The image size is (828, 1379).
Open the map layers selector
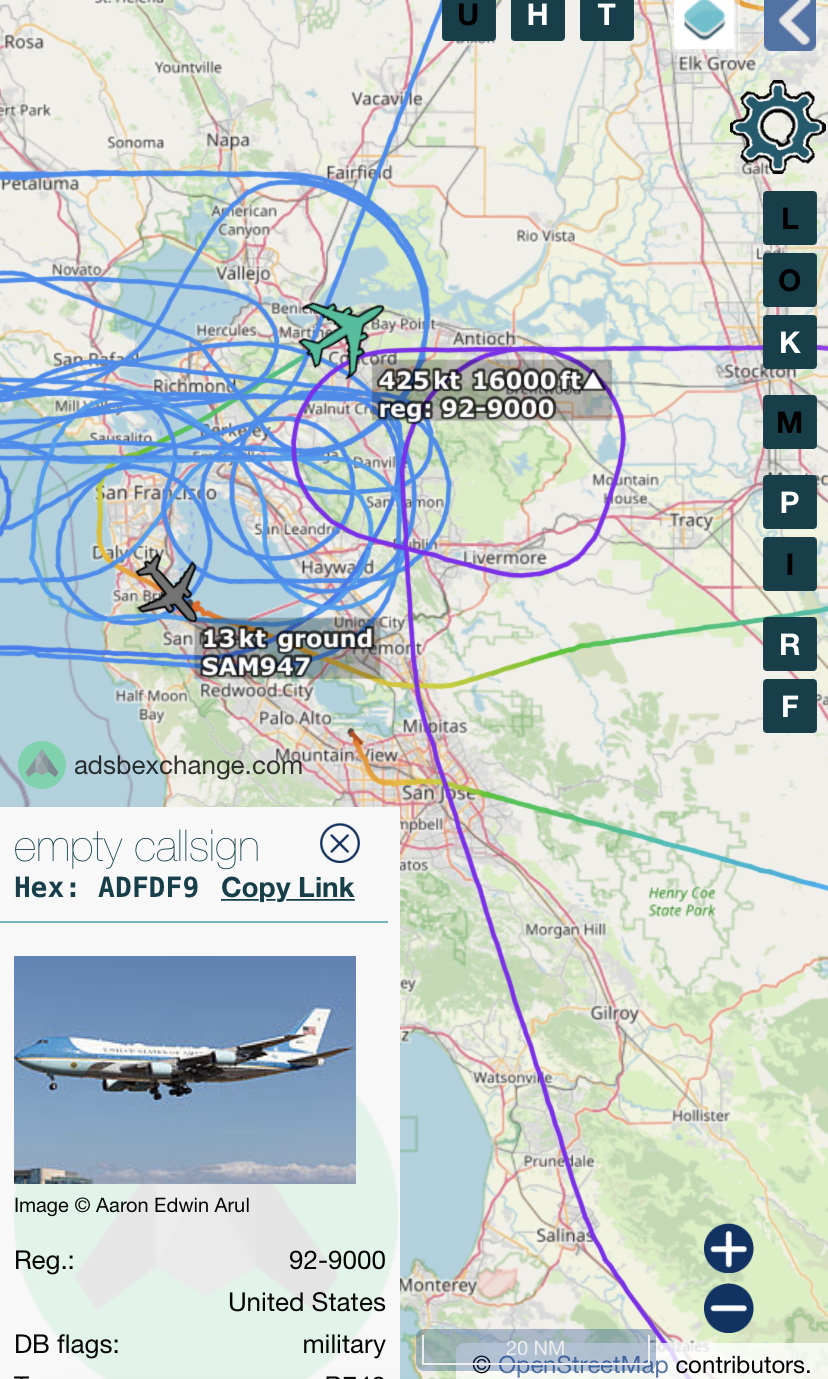coord(704,22)
